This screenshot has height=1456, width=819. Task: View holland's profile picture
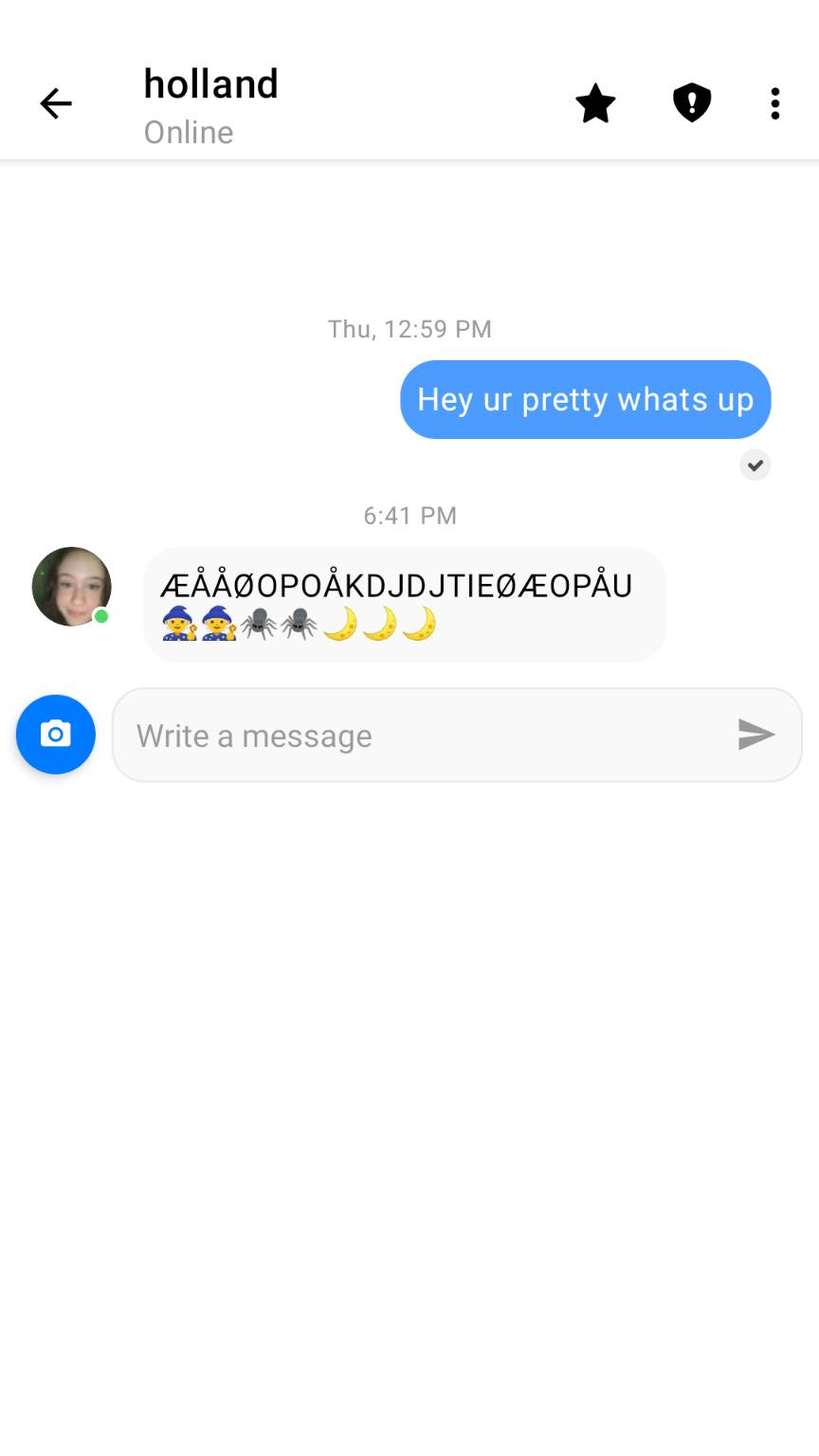(x=72, y=587)
